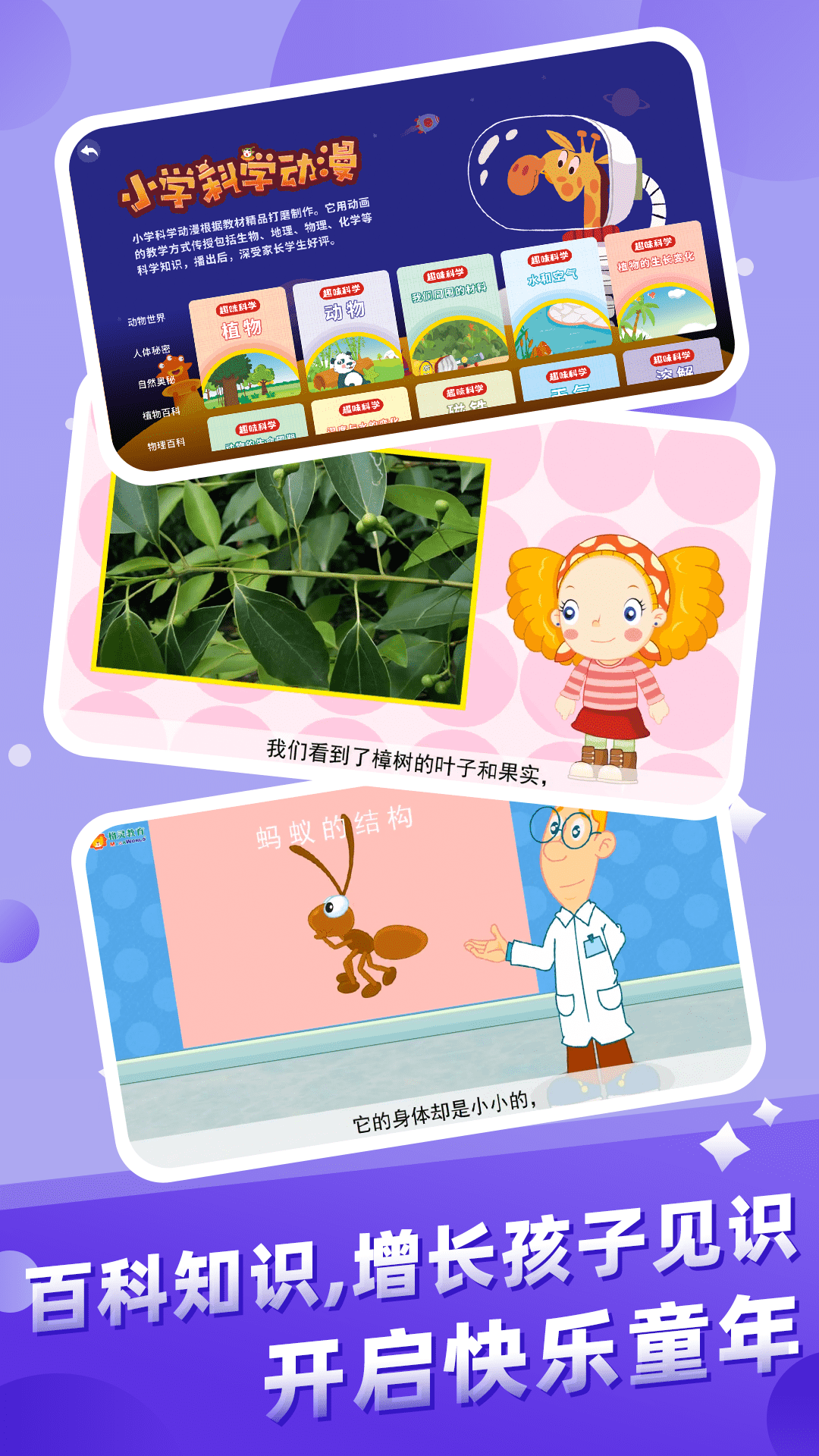Select 自然奥秘 in the sidebar
The height and width of the screenshot is (1456, 819).
(x=158, y=383)
